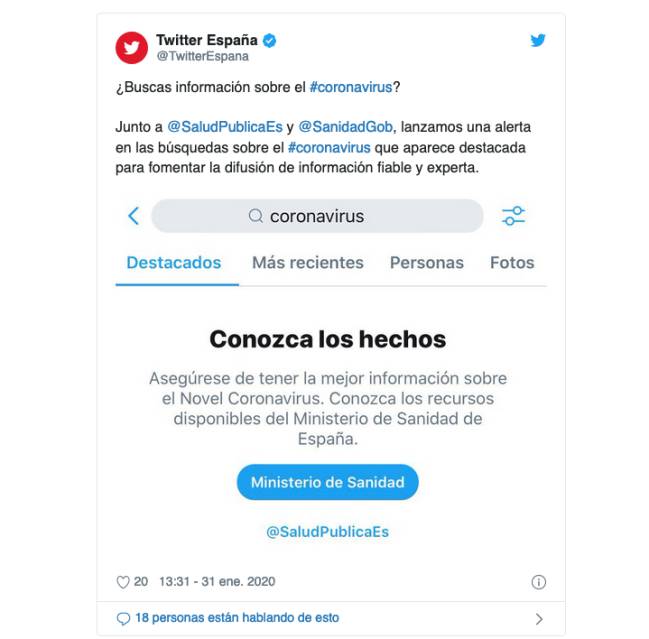Open #coronavirus hashtag in the first line

[x=350, y=86]
